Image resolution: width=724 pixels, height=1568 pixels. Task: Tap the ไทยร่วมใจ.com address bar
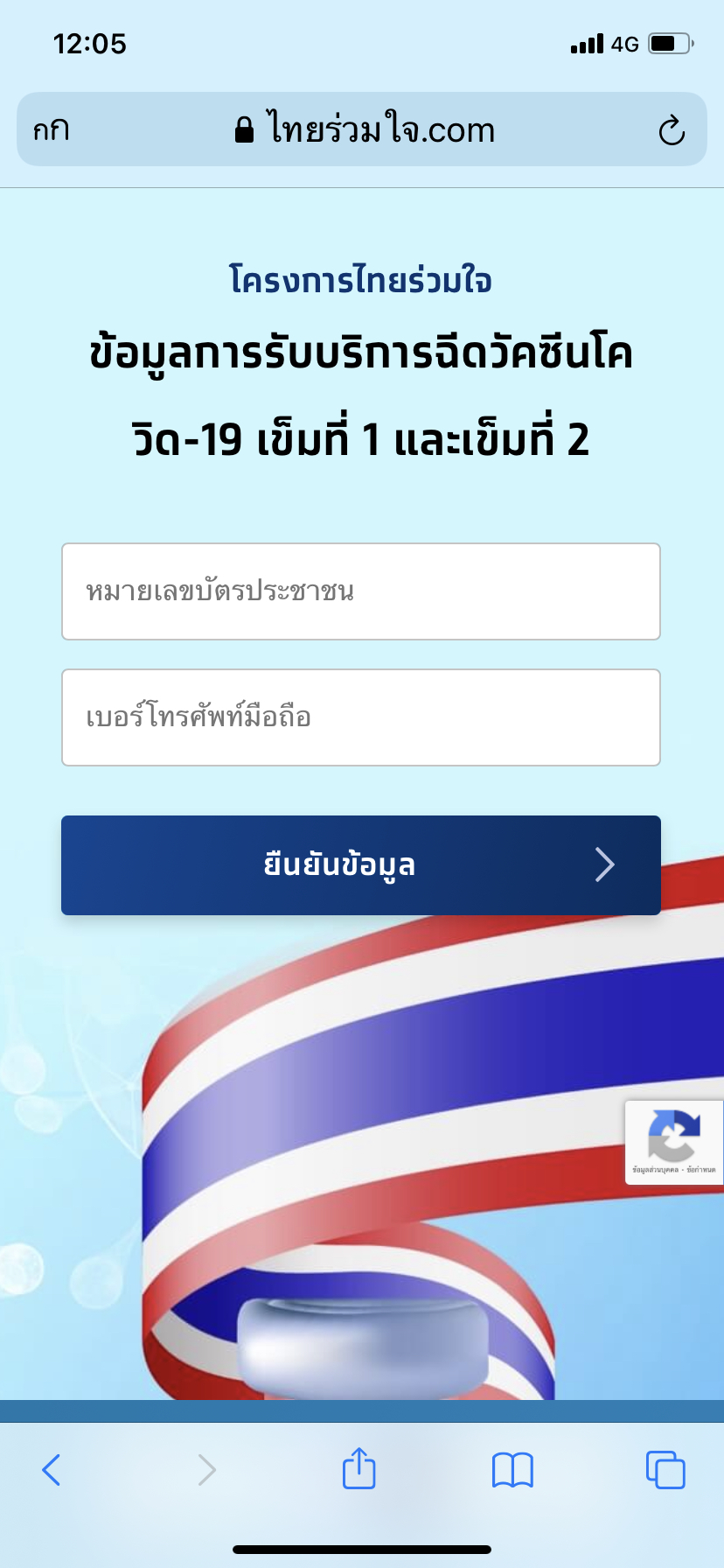(365, 130)
